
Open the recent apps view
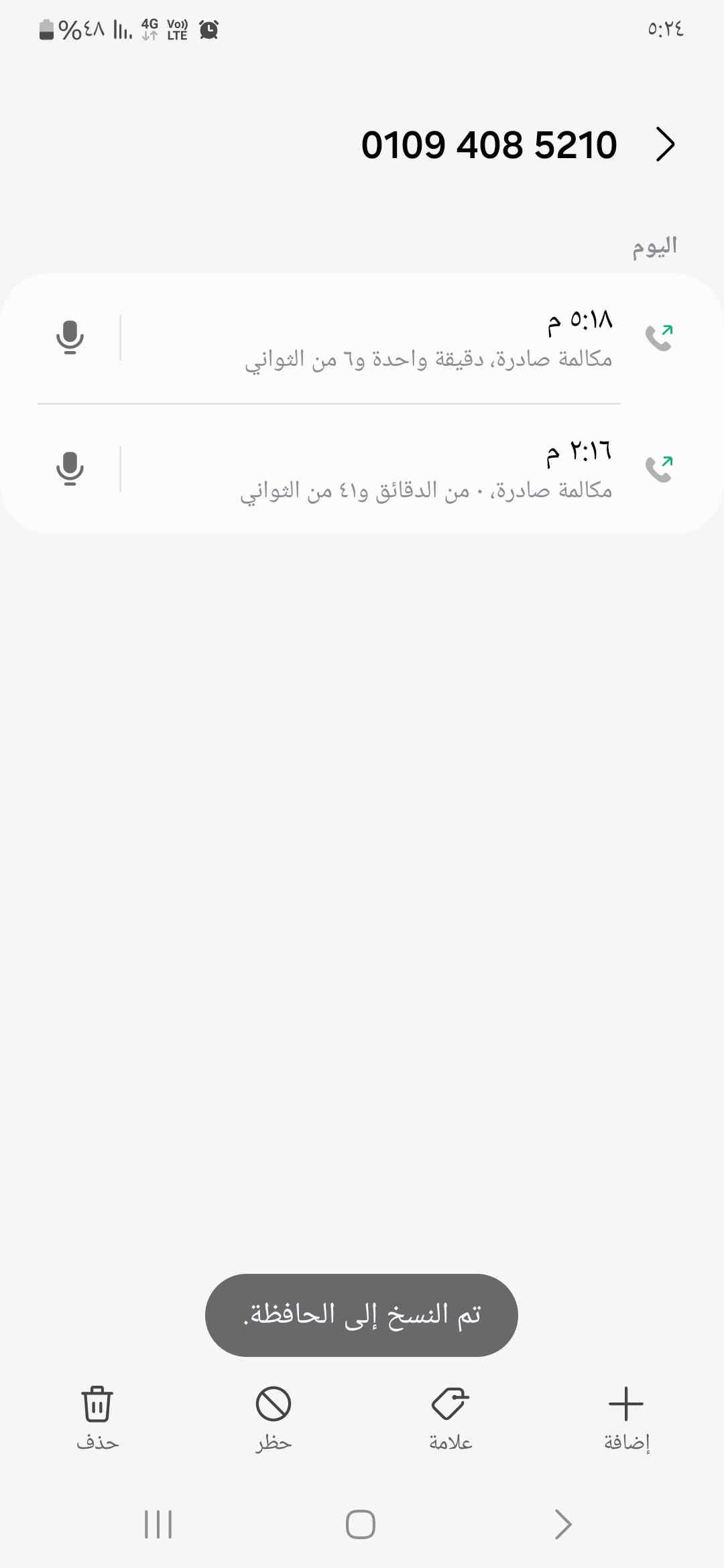point(158,1524)
